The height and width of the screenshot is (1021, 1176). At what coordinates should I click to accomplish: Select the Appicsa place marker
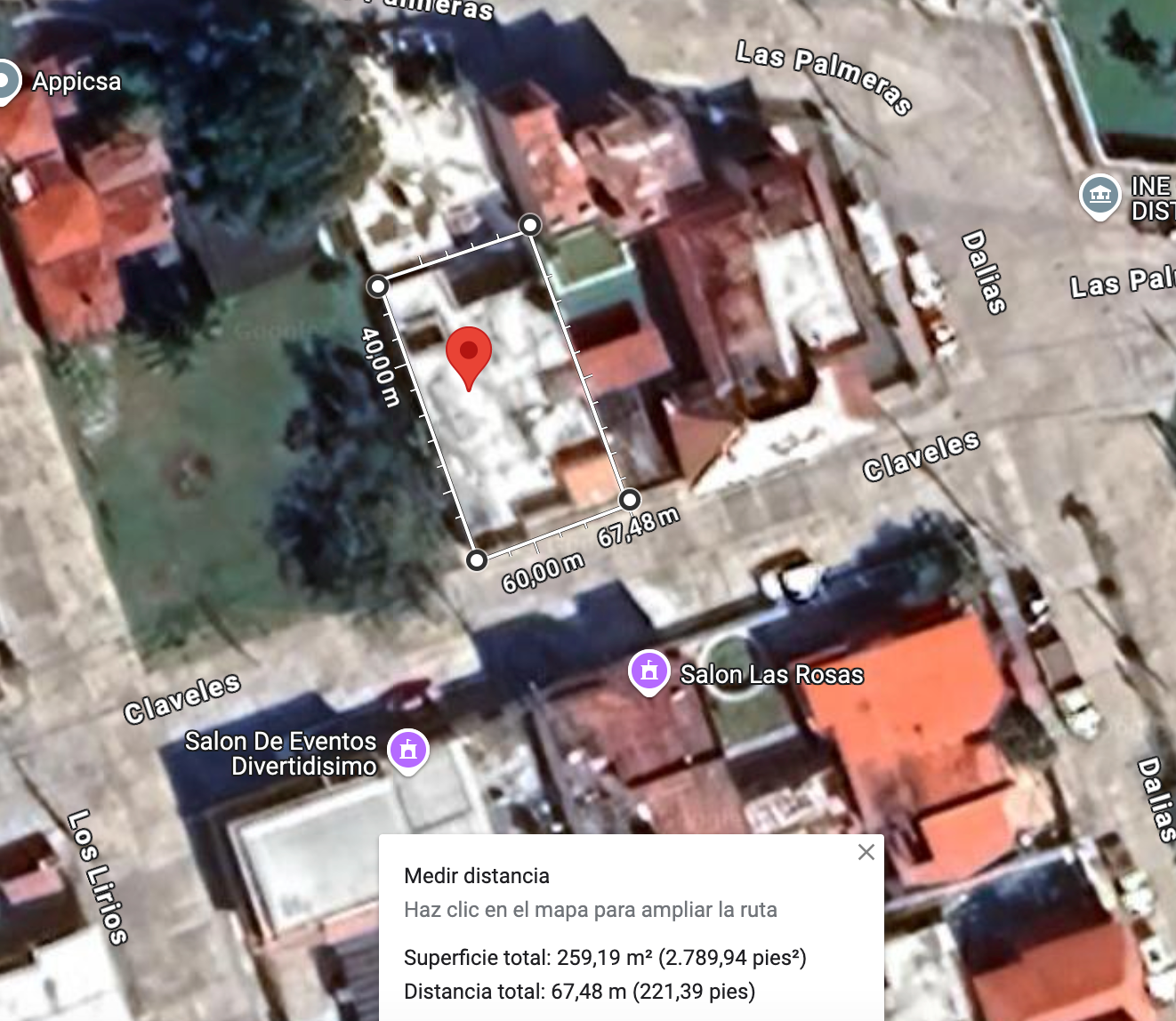pyautogui.click(x=6, y=82)
